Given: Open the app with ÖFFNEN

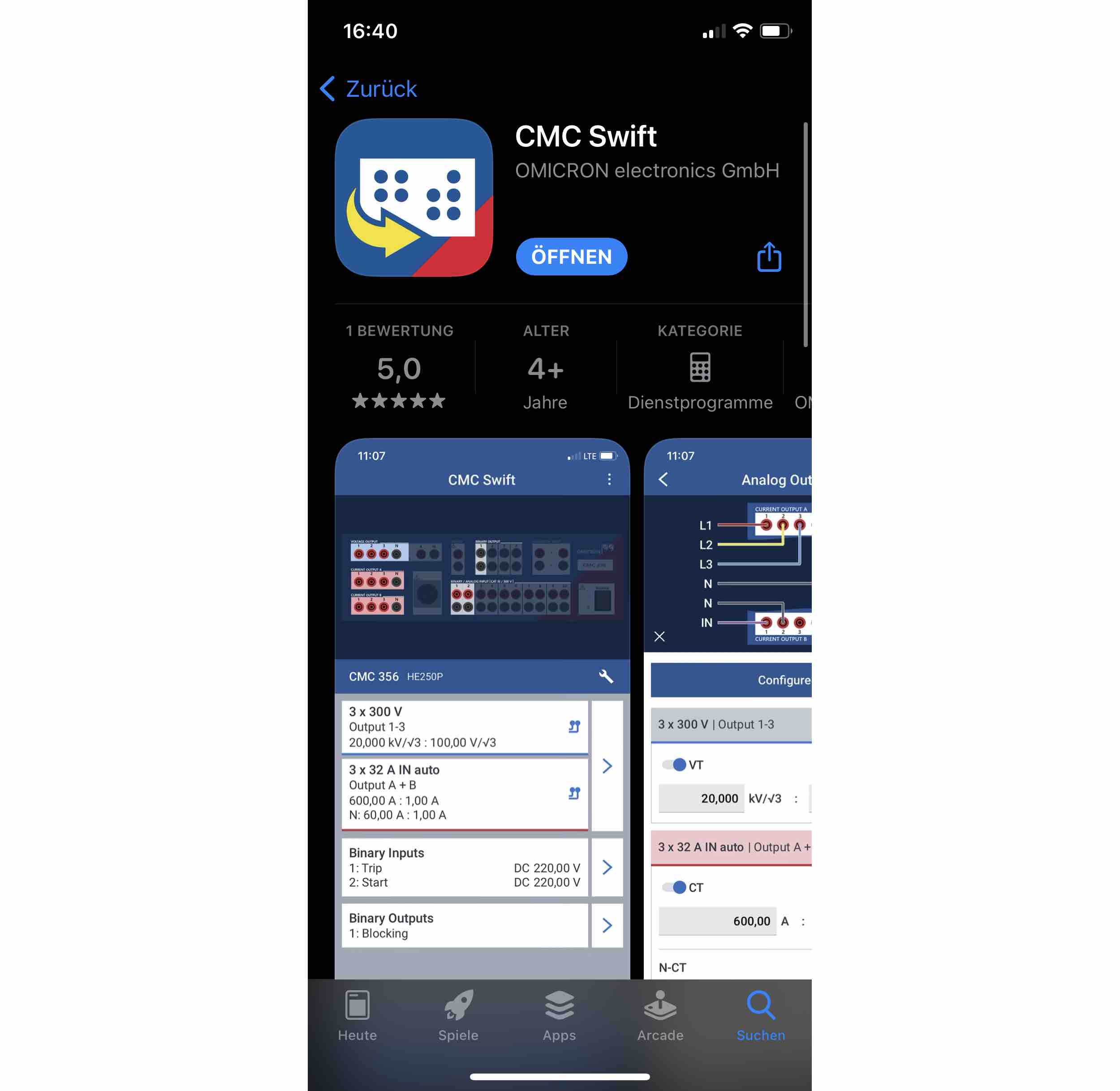Looking at the screenshot, I should [571, 257].
